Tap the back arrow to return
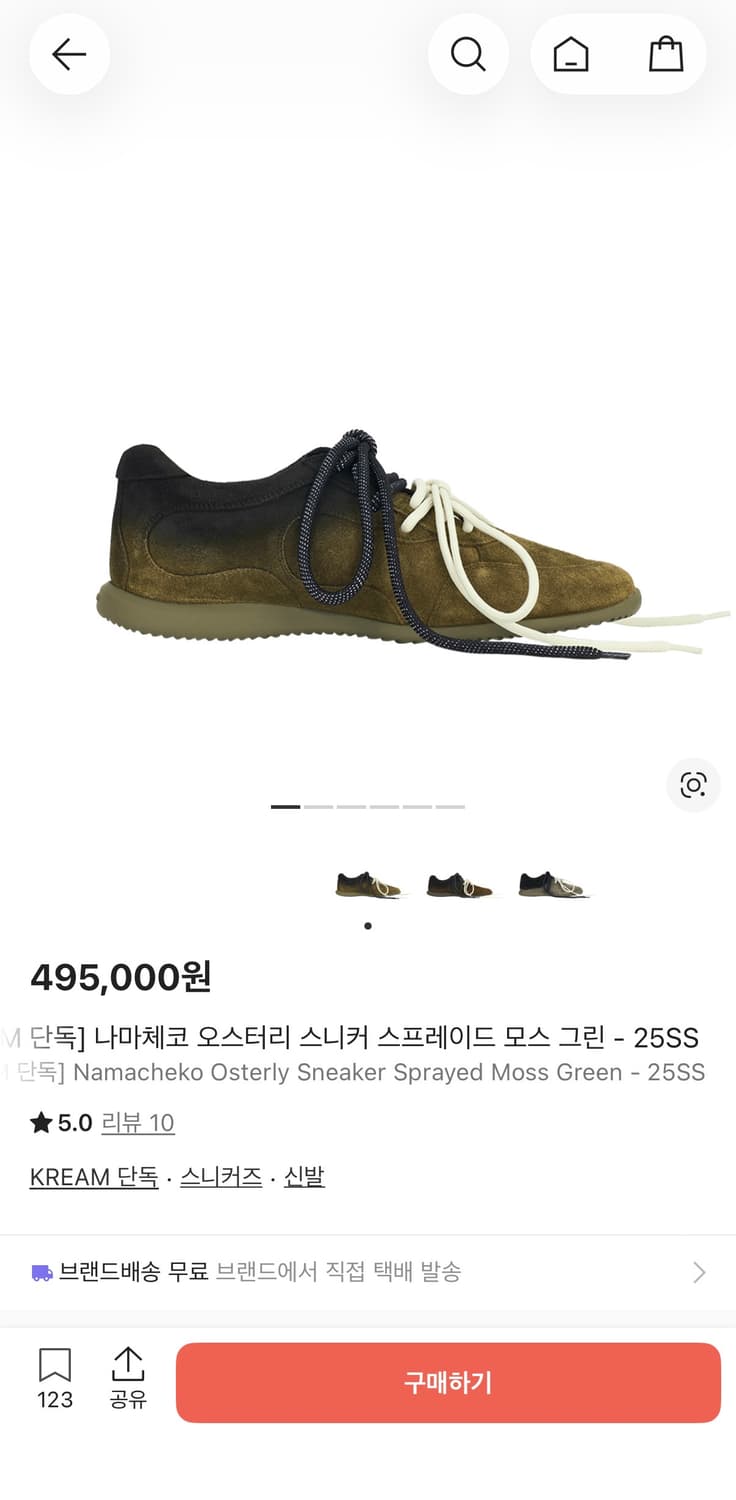Screen dimensions: 736x1500 pos(69,55)
